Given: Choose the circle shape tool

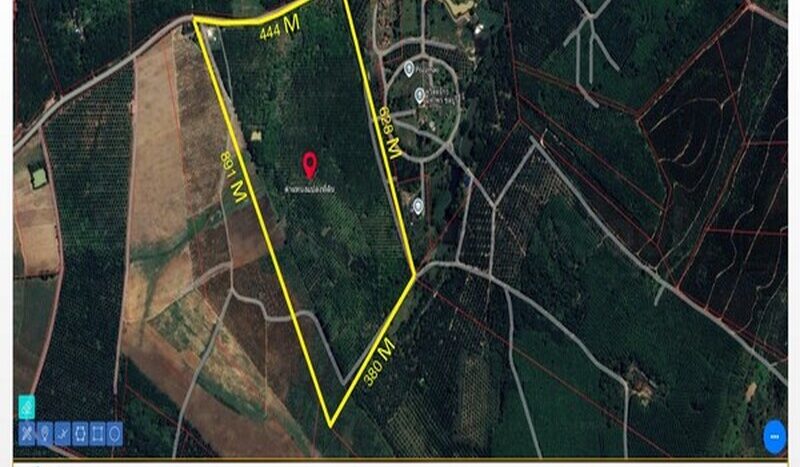Looking at the screenshot, I should (114, 434).
